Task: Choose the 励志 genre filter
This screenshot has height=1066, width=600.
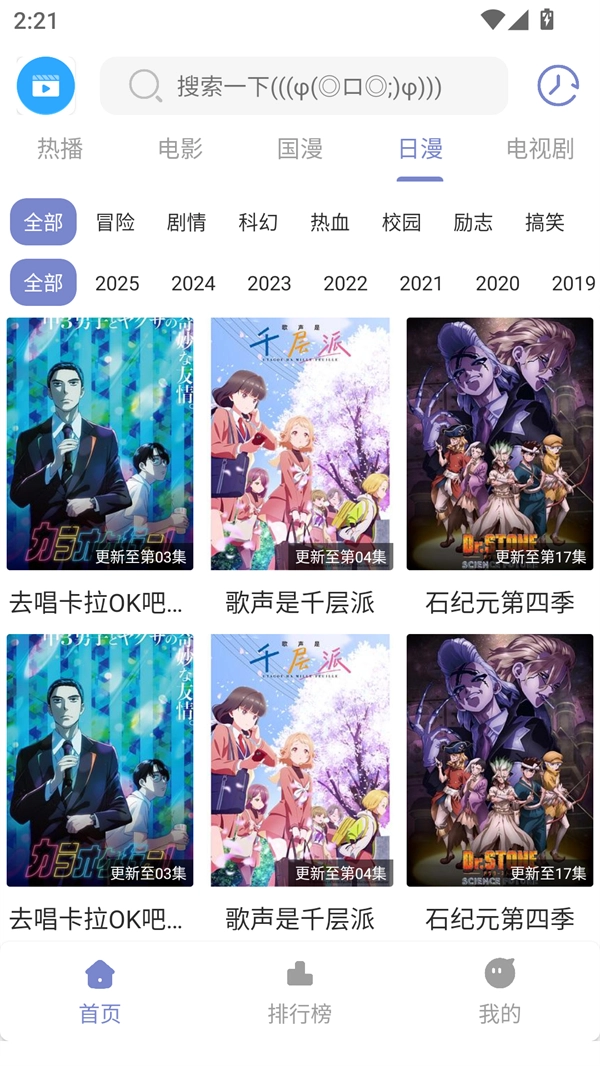Action: 473,222
